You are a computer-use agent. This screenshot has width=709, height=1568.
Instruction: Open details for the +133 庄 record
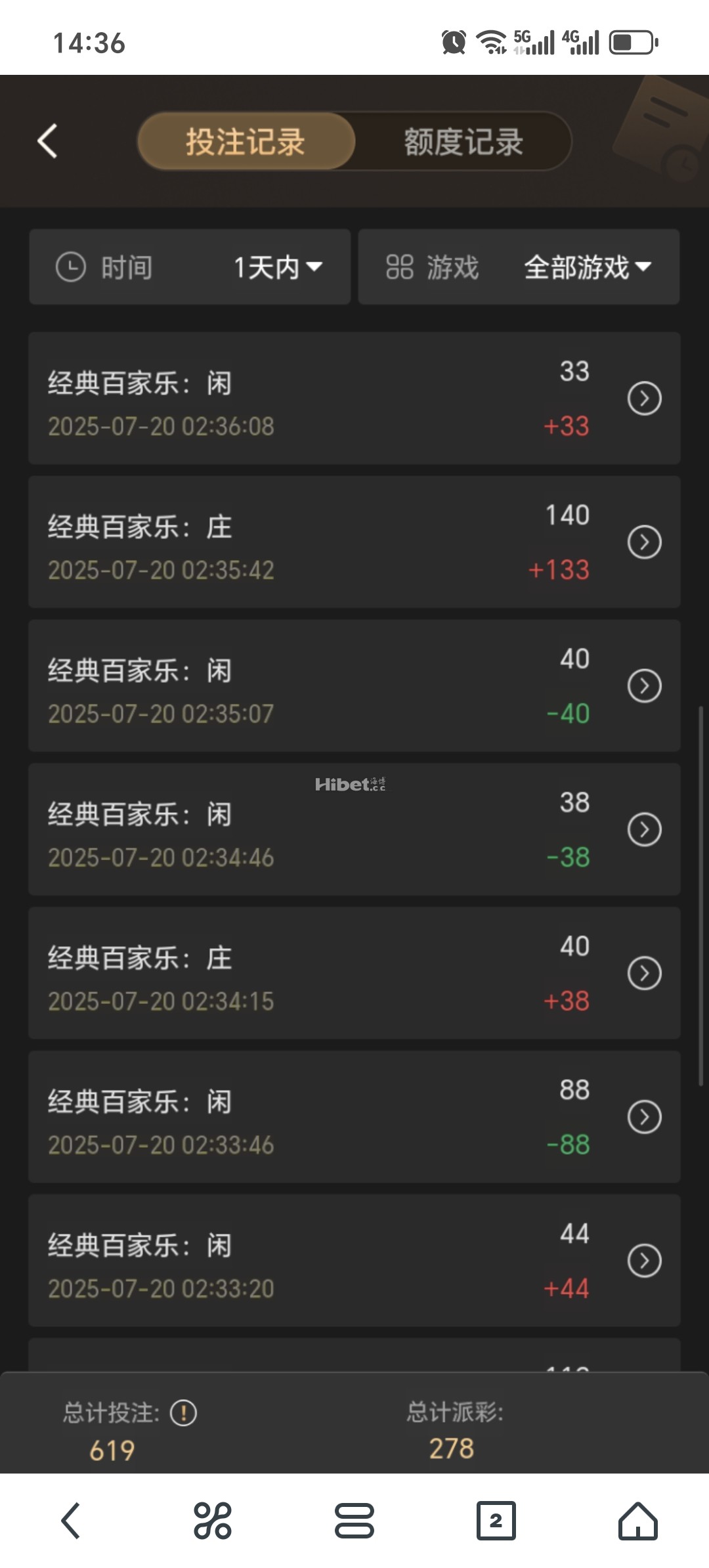[x=643, y=542]
